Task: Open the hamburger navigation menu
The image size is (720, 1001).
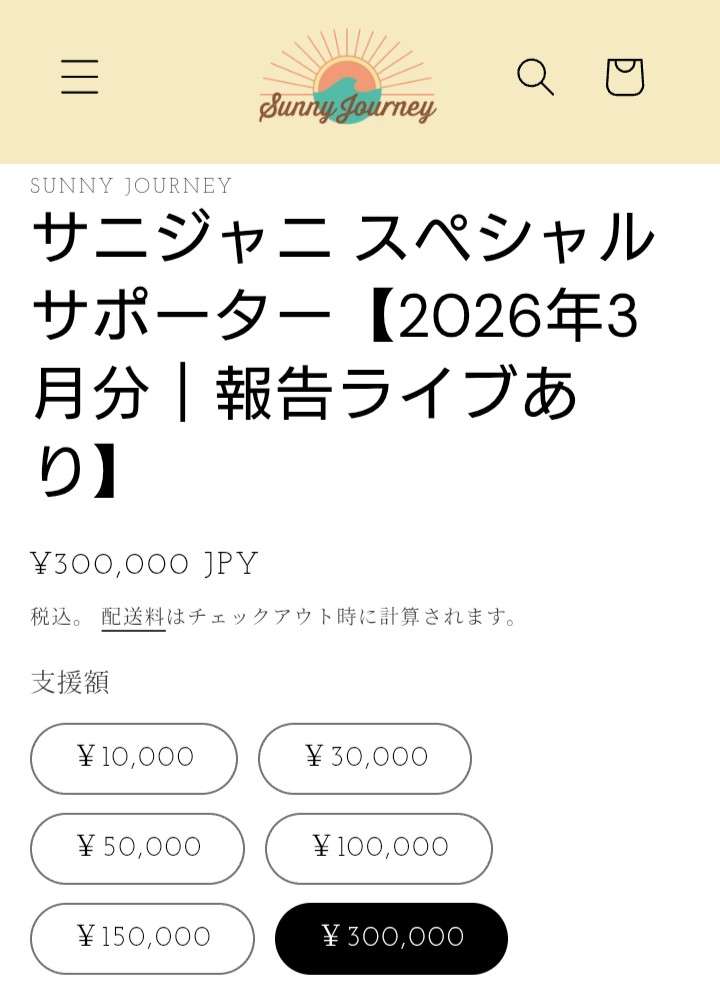Action: point(80,77)
